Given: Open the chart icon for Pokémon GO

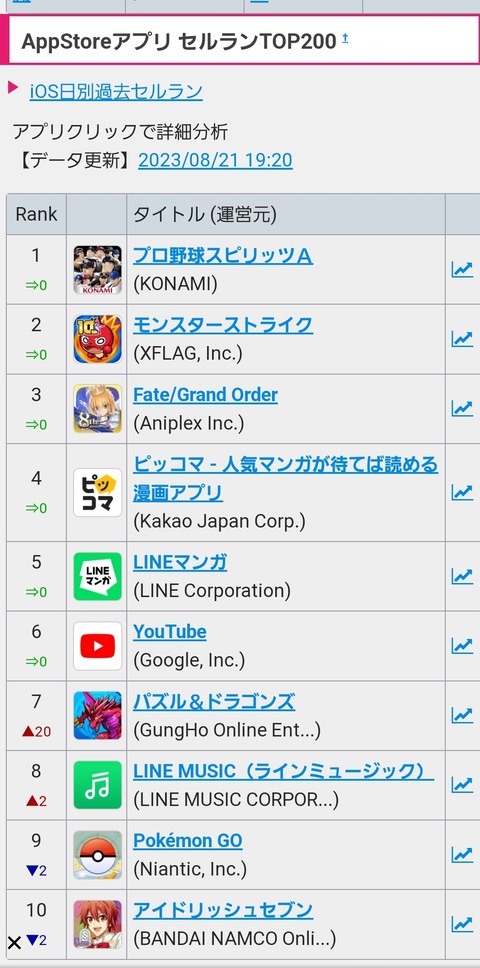Looking at the screenshot, I should pyautogui.click(x=462, y=854).
